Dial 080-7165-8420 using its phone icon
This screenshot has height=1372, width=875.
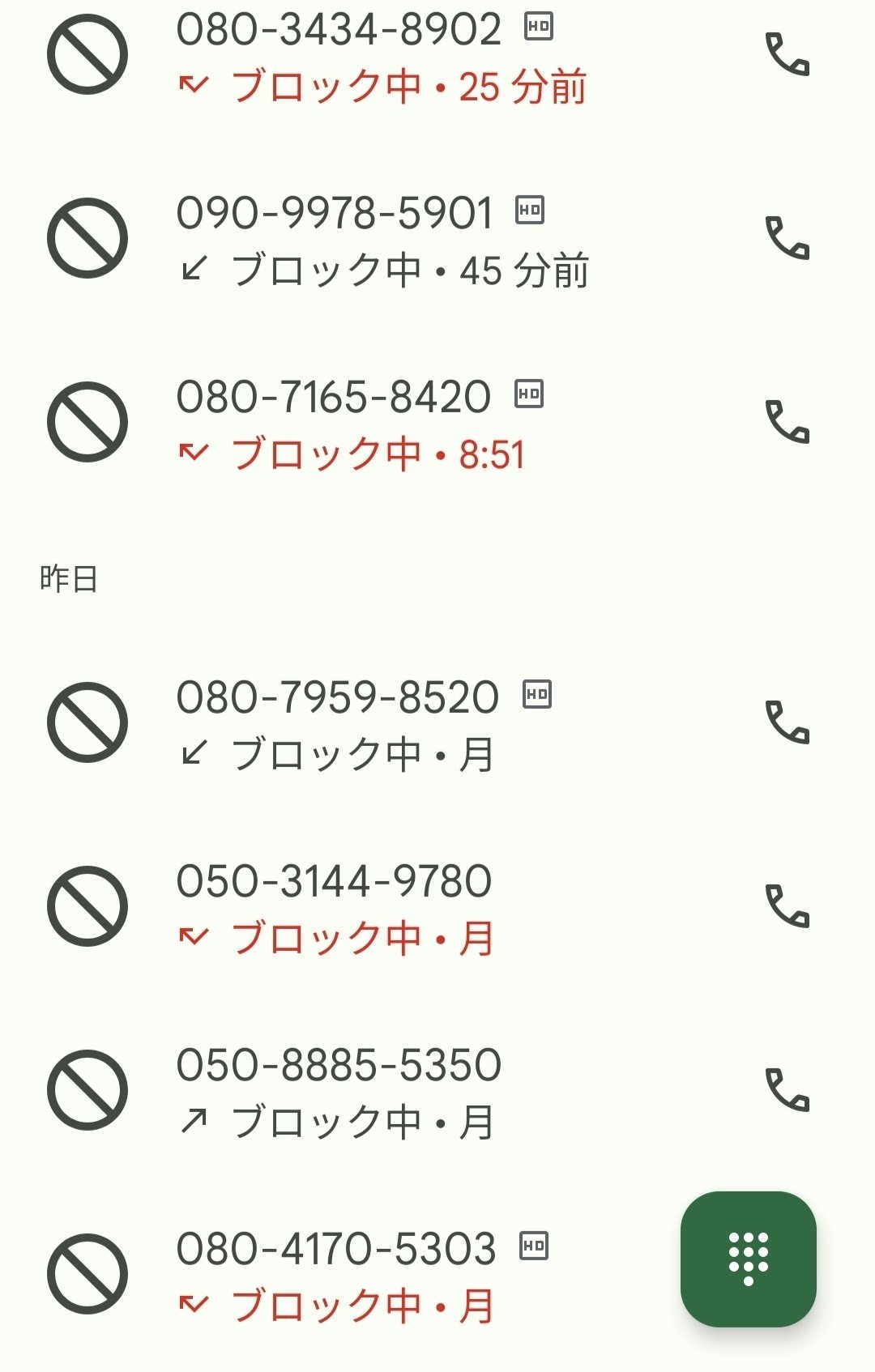click(787, 423)
